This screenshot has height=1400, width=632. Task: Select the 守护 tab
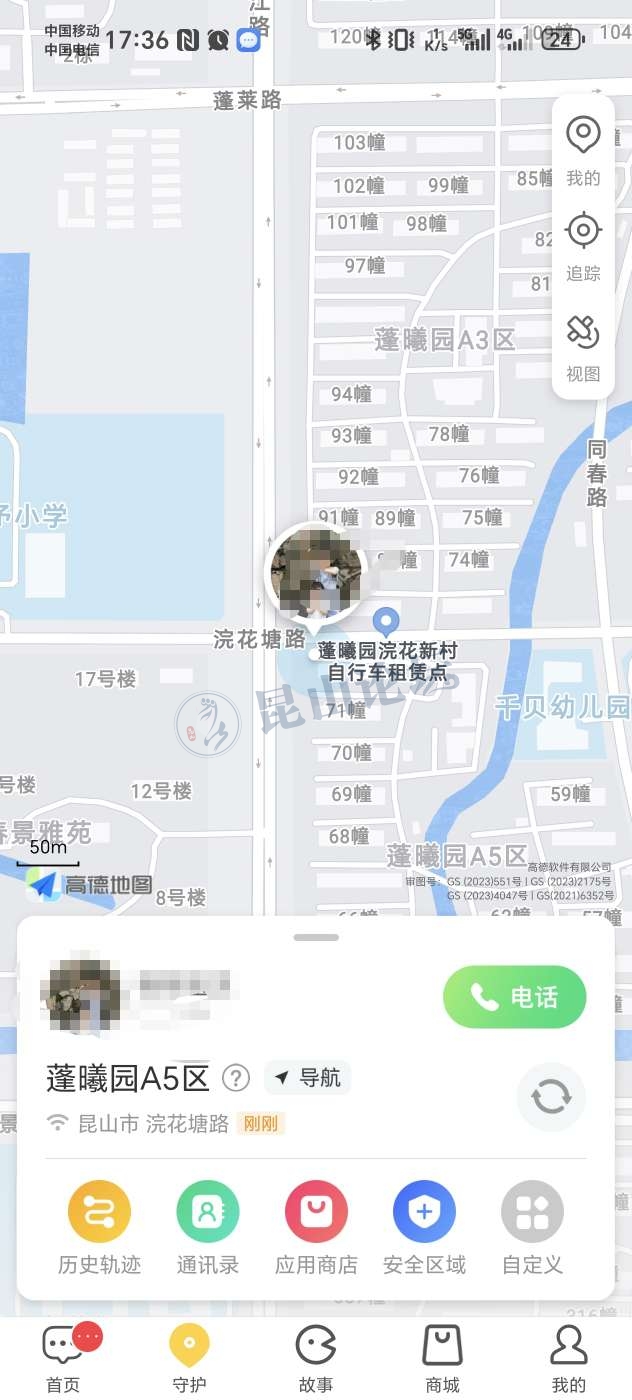coord(189,1358)
